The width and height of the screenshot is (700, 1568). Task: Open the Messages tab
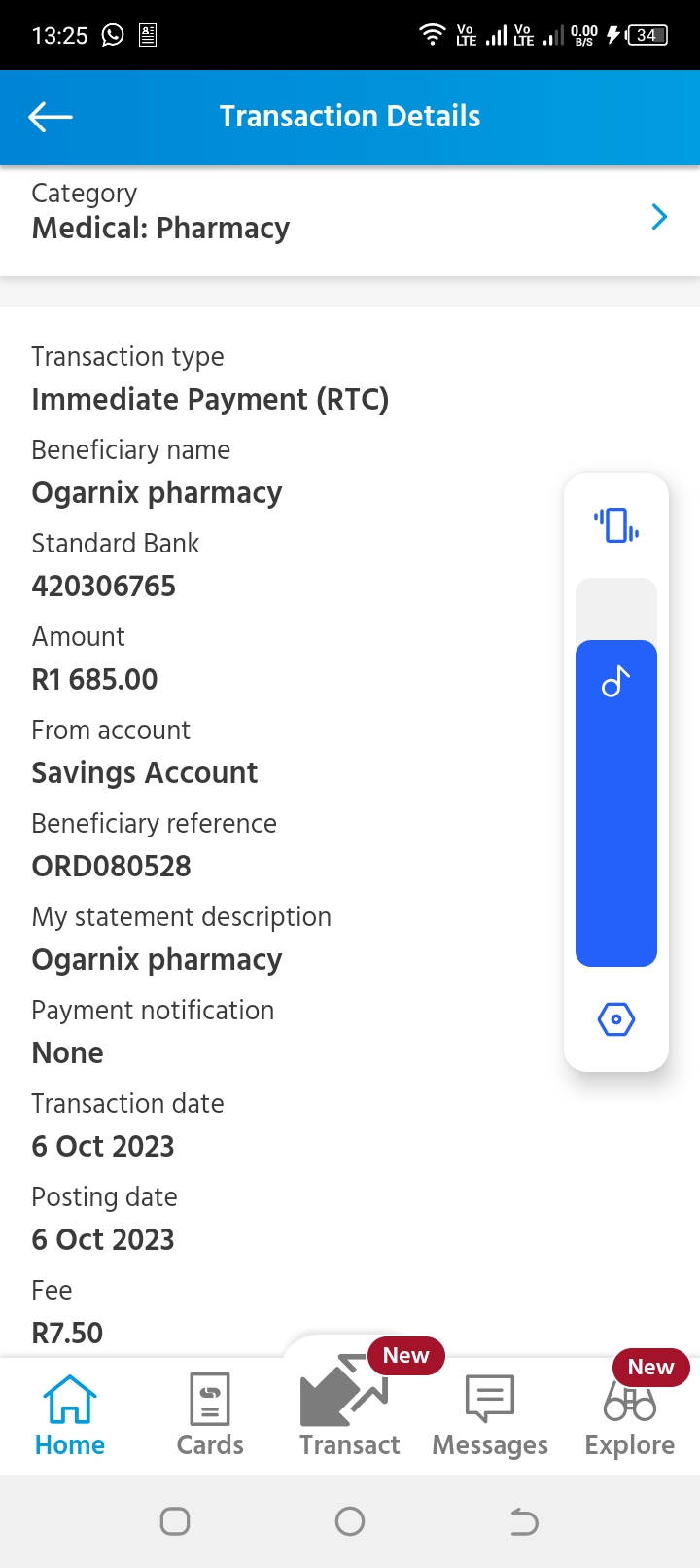[490, 1416]
